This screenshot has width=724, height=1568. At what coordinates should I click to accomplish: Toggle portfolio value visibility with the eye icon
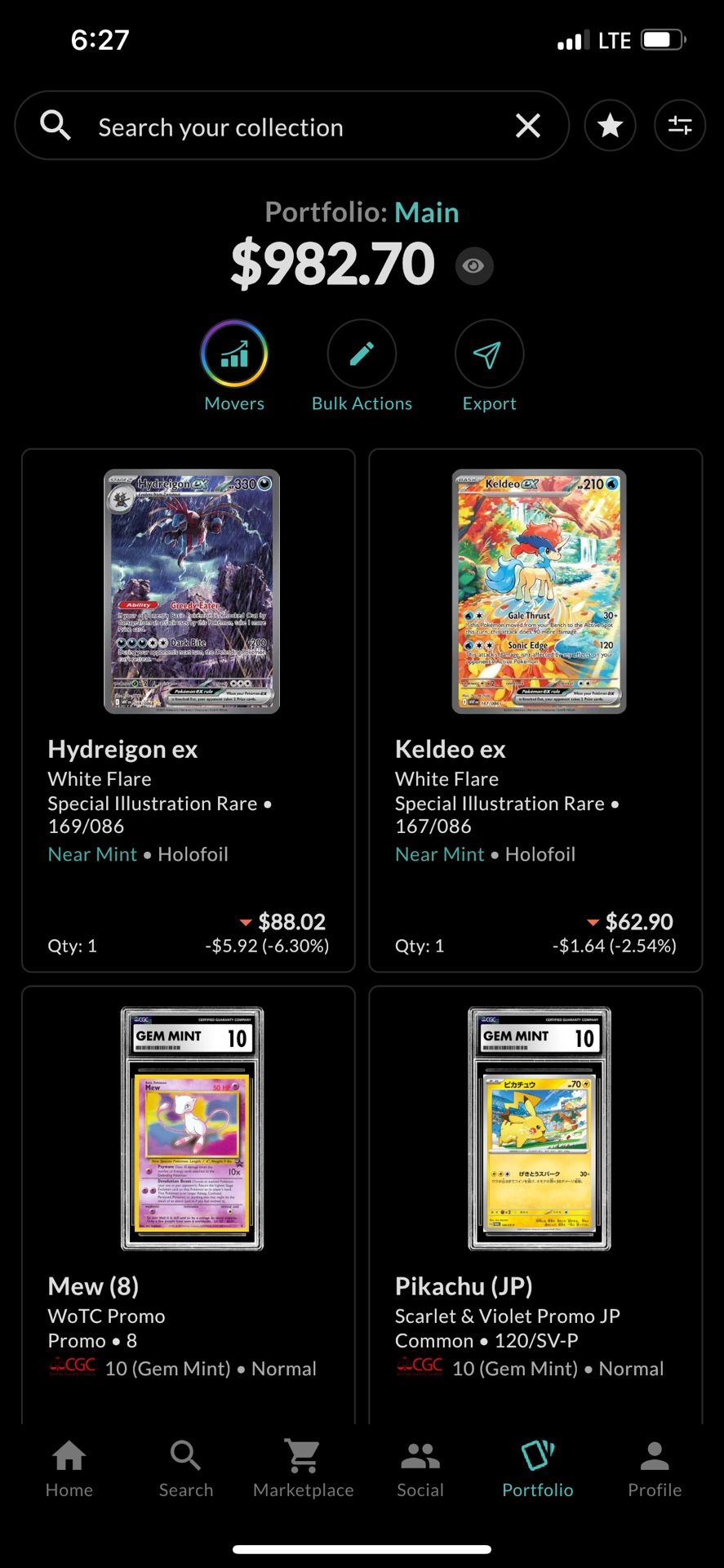coord(474,265)
